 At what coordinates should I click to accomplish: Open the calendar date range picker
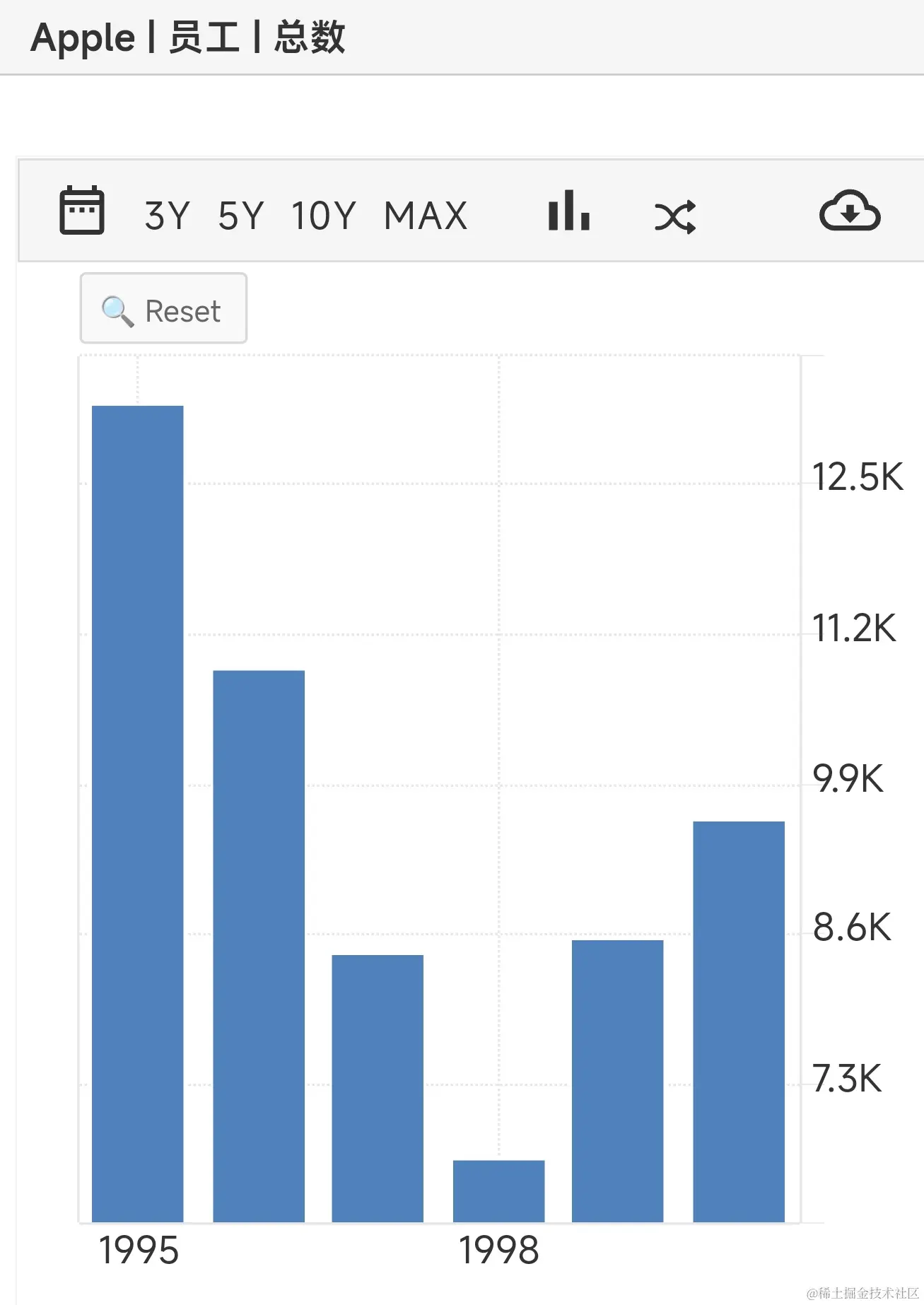point(82,211)
